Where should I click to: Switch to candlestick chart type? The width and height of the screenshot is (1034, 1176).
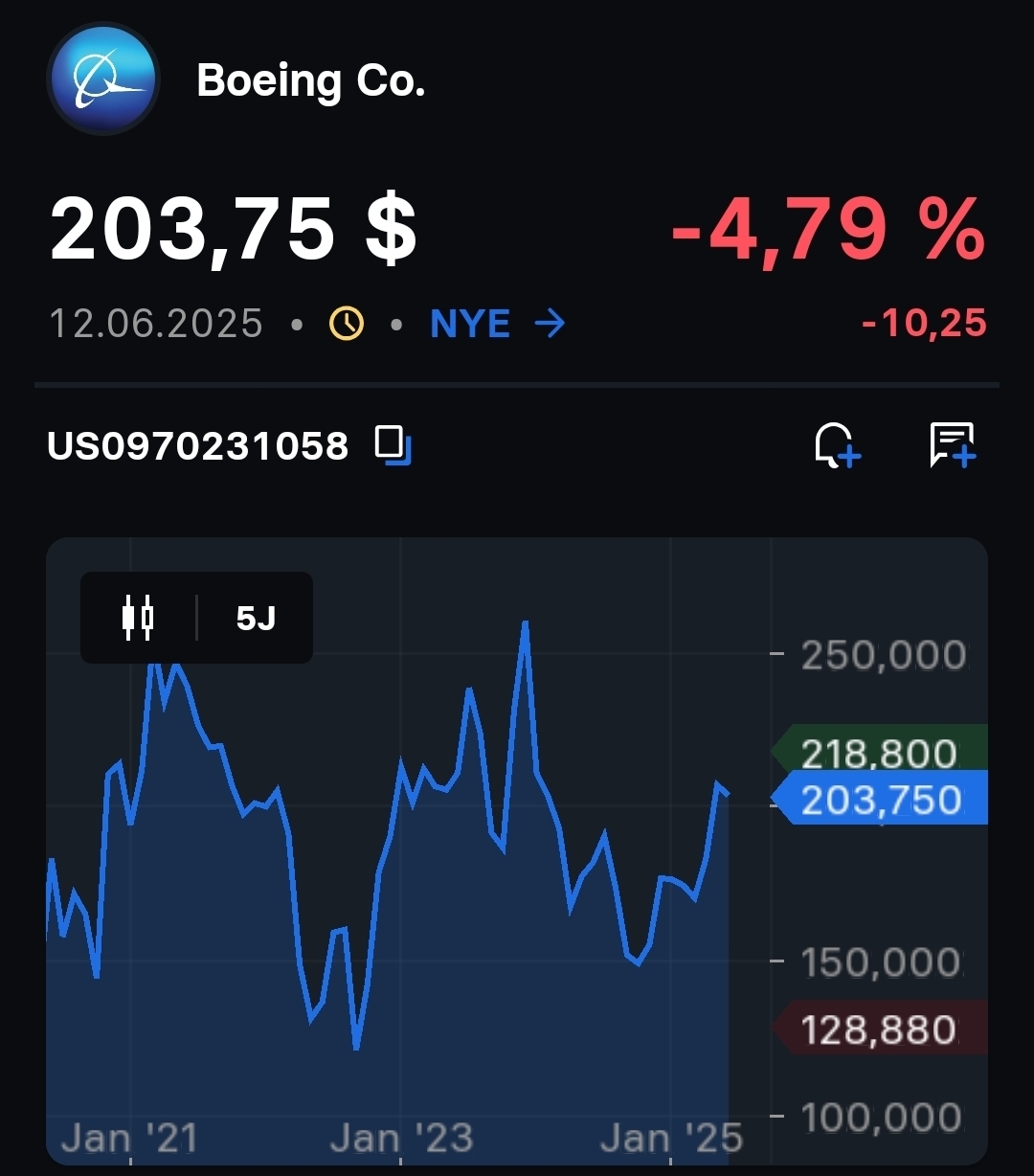[138, 618]
